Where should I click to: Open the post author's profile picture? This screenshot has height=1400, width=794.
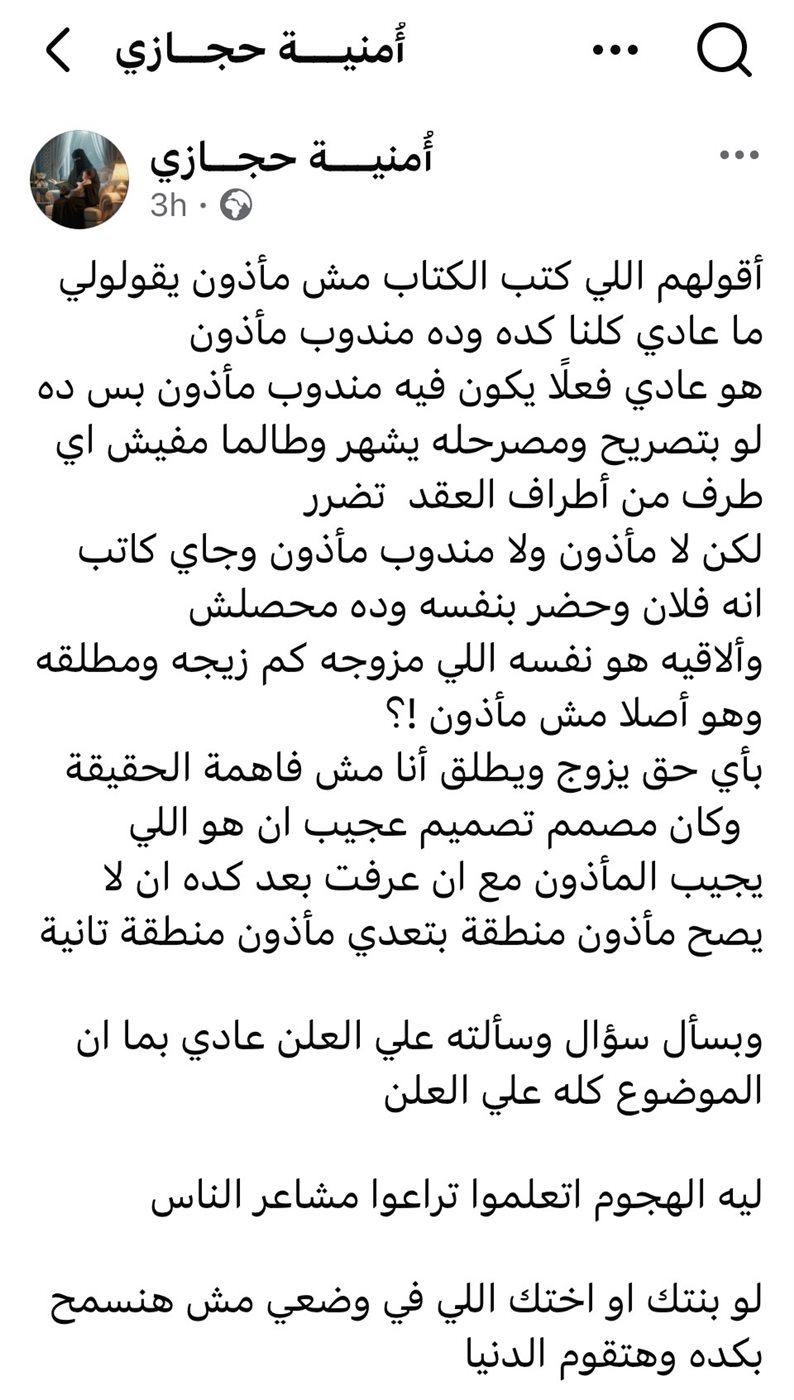click(80, 180)
